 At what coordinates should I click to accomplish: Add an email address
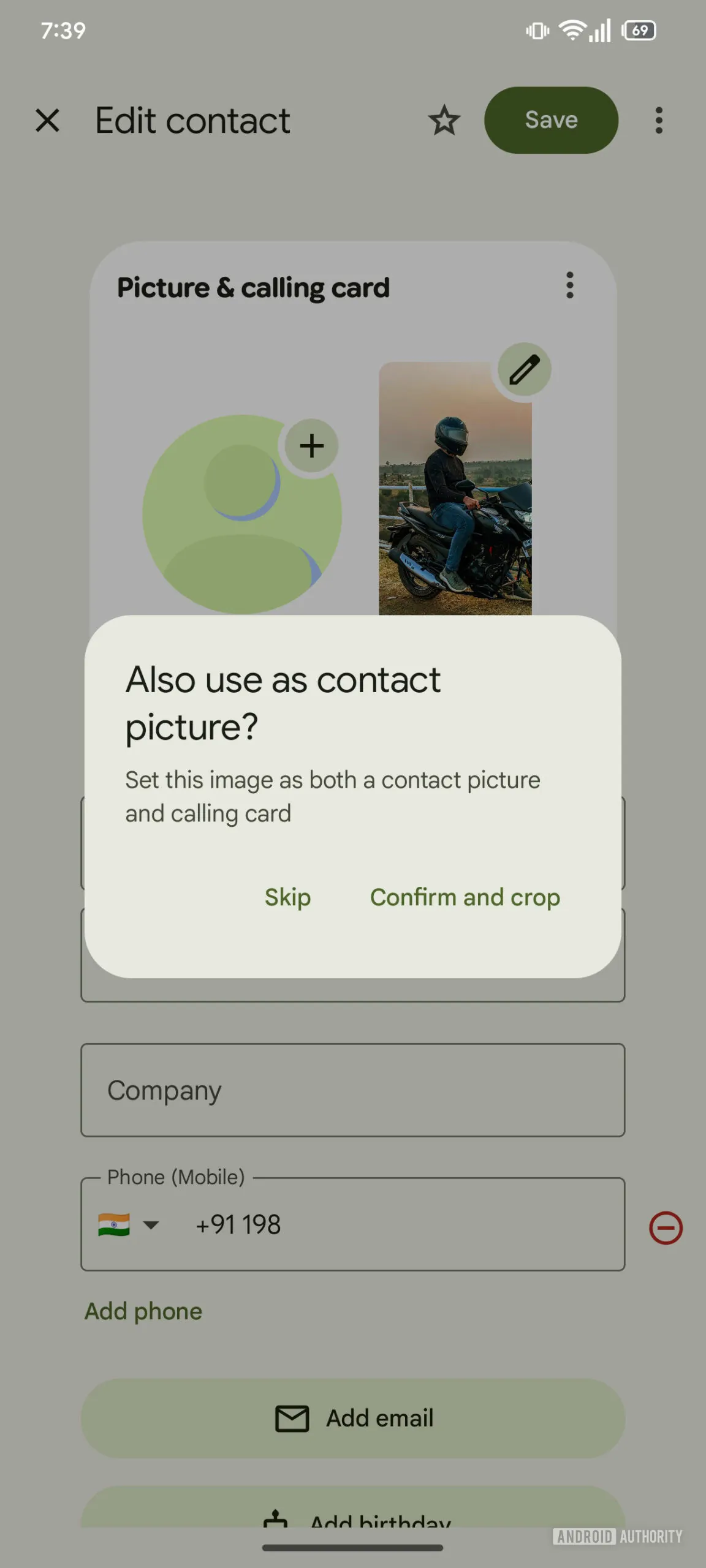(x=353, y=1419)
